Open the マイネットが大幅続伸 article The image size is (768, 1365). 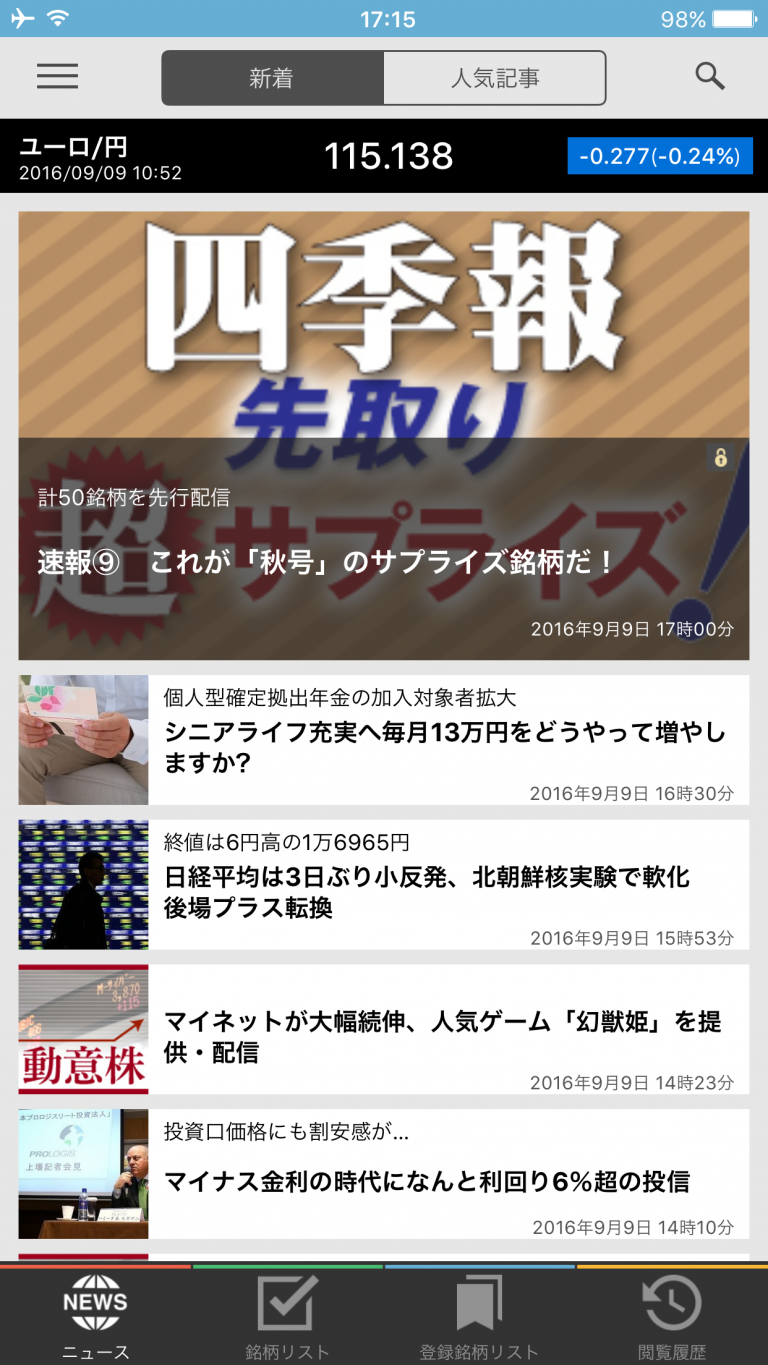384,1029
